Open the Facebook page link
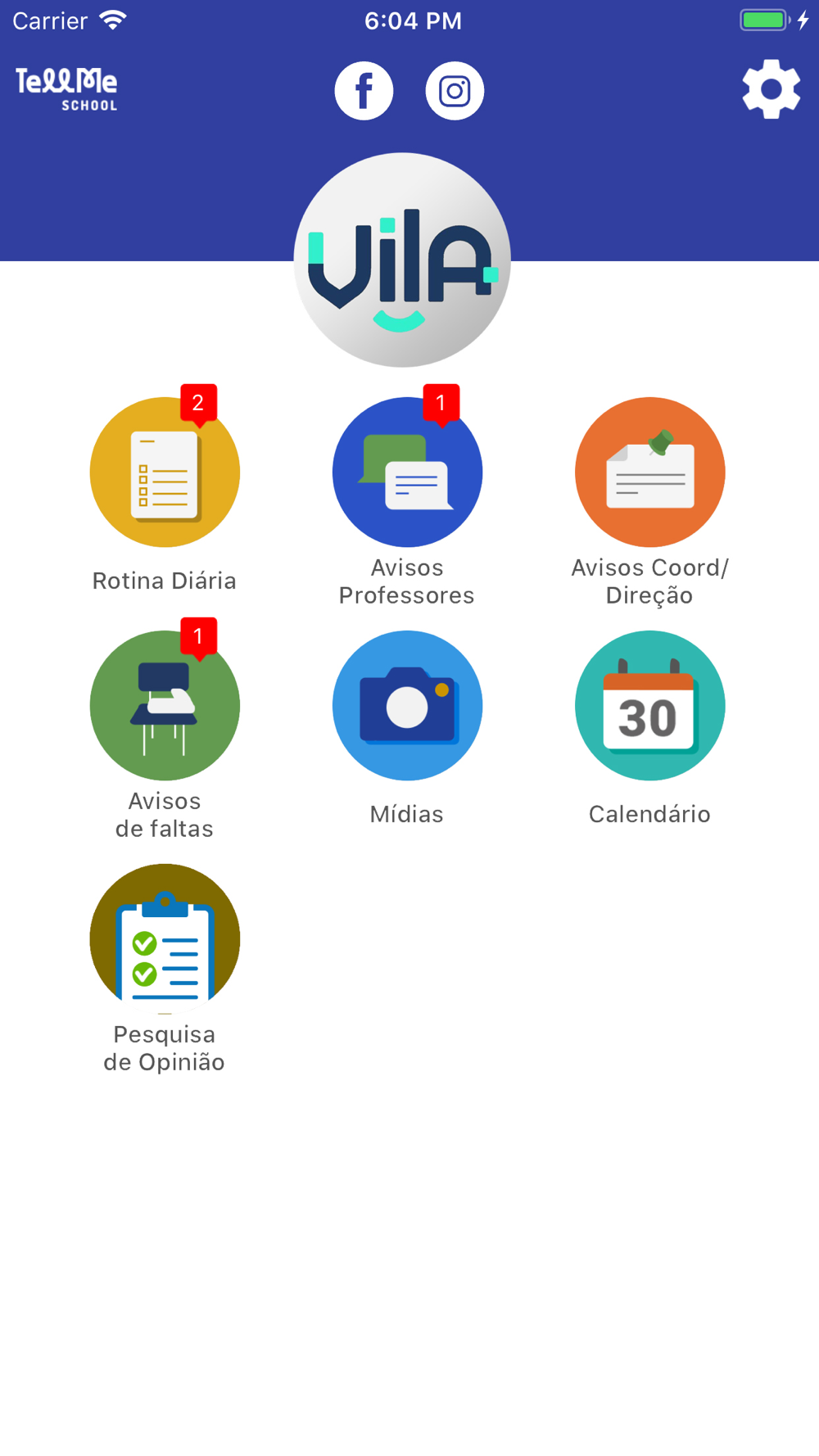This screenshot has height=1456, width=819. pyautogui.click(x=364, y=91)
